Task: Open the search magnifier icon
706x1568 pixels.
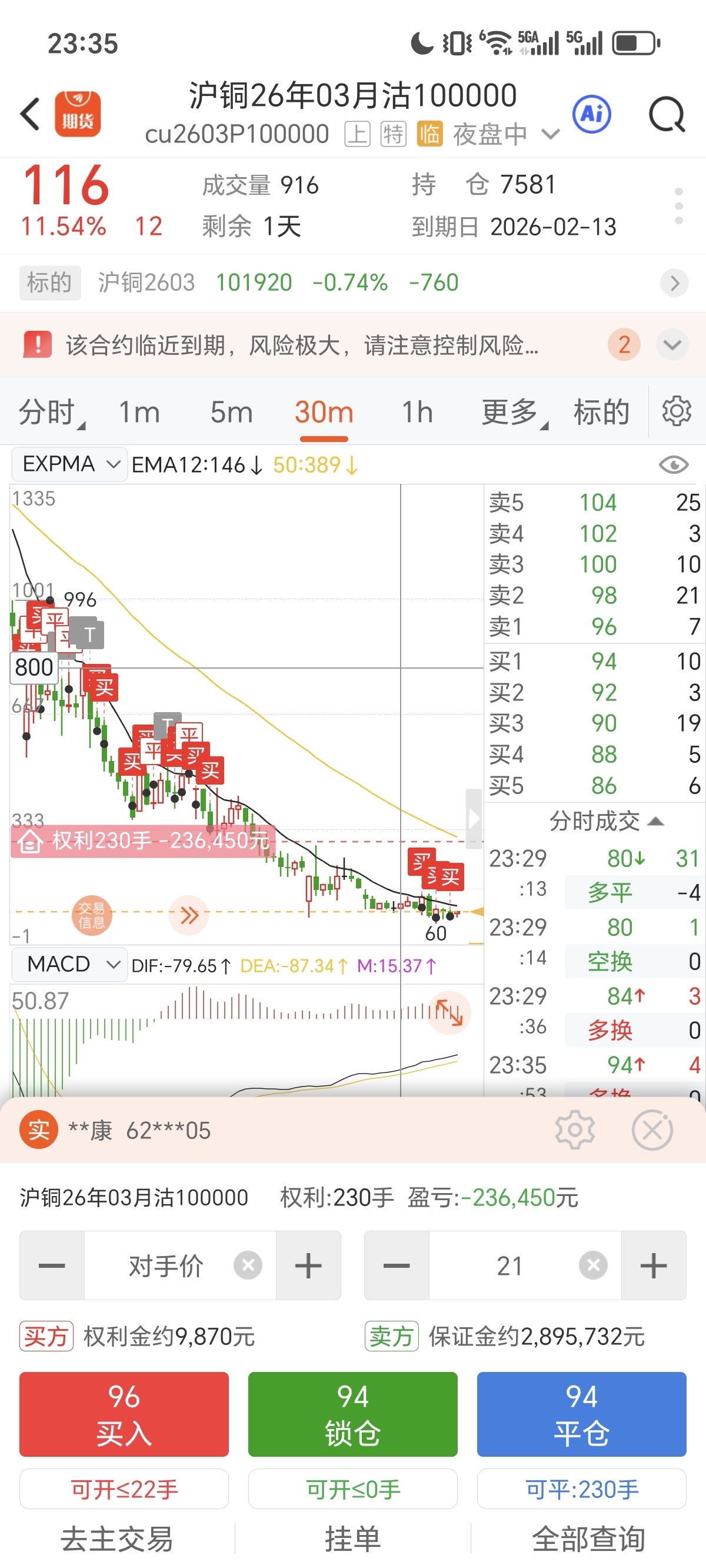Action: pyautogui.click(x=667, y=114)
